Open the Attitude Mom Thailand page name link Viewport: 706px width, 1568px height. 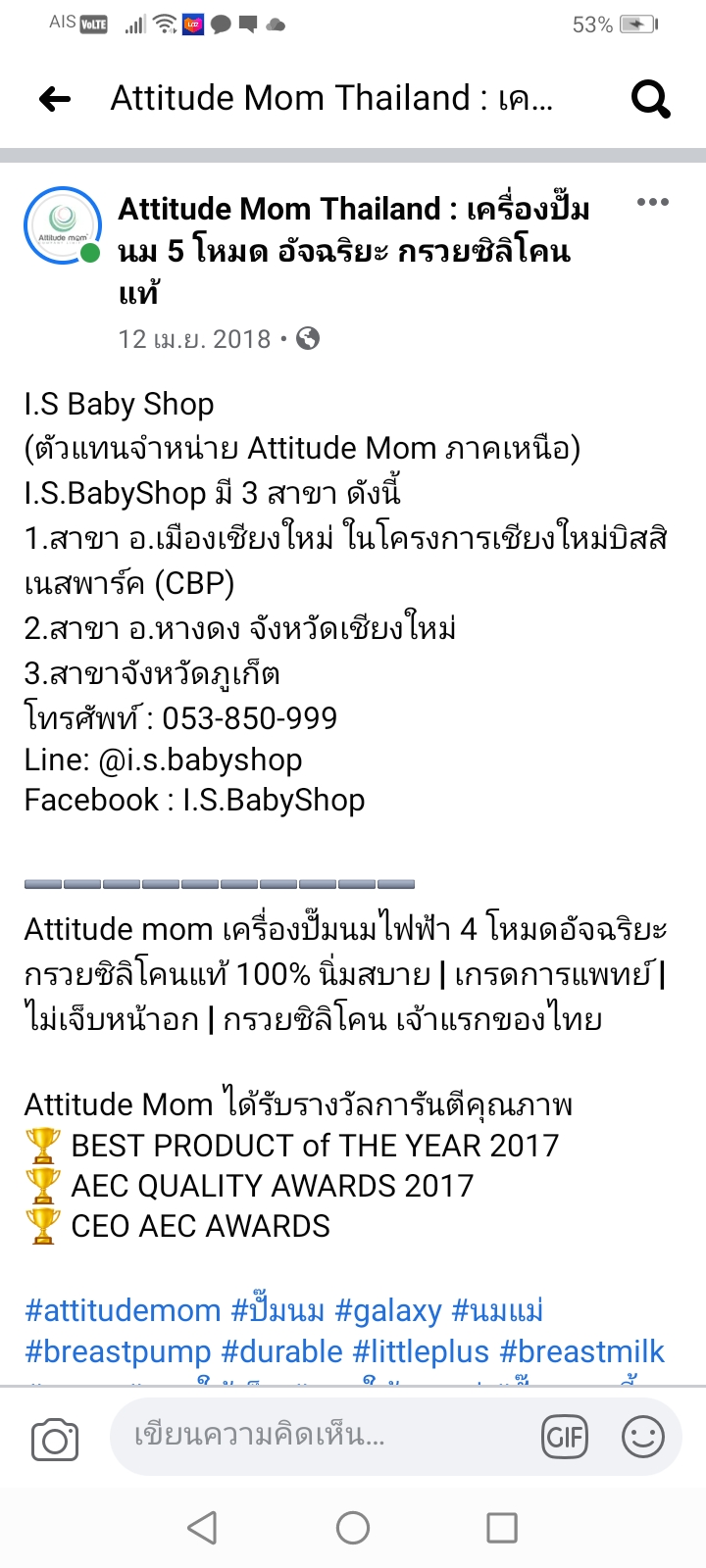click(354, 251)
